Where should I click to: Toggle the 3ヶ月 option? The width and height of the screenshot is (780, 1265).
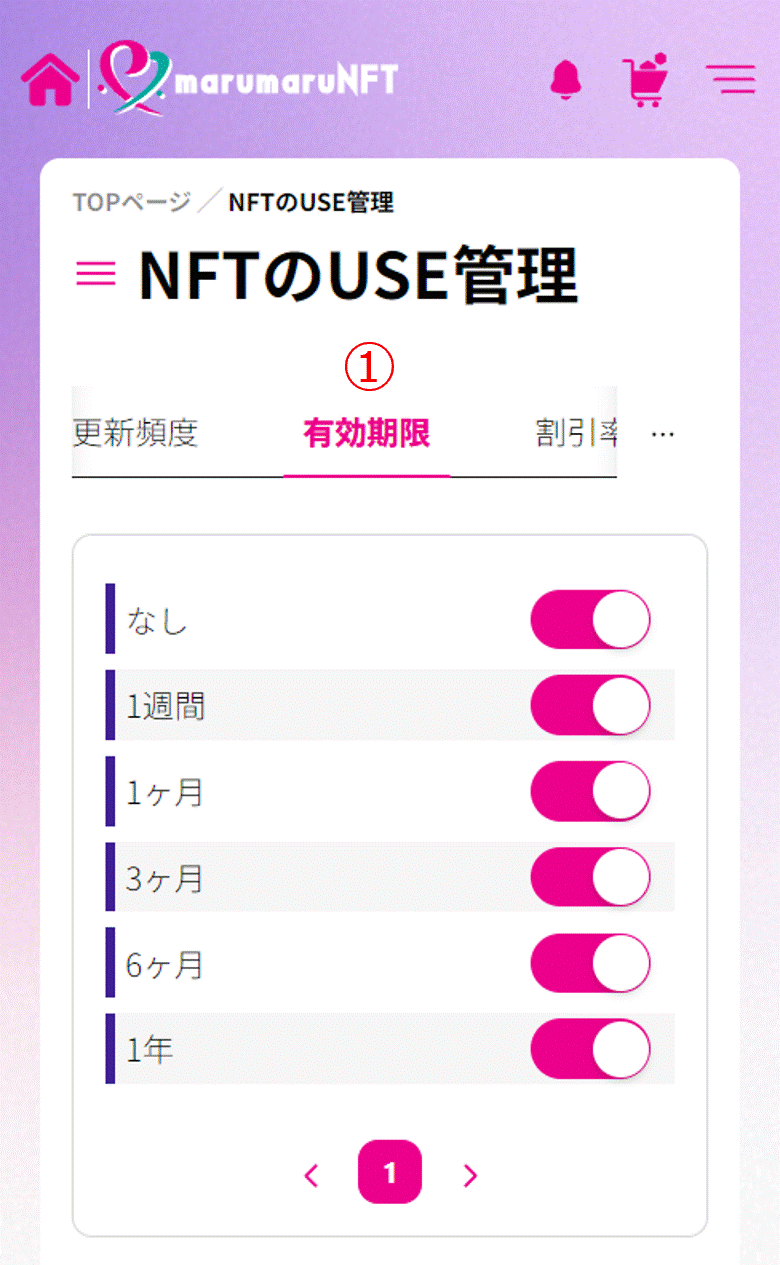pos(590,878)
